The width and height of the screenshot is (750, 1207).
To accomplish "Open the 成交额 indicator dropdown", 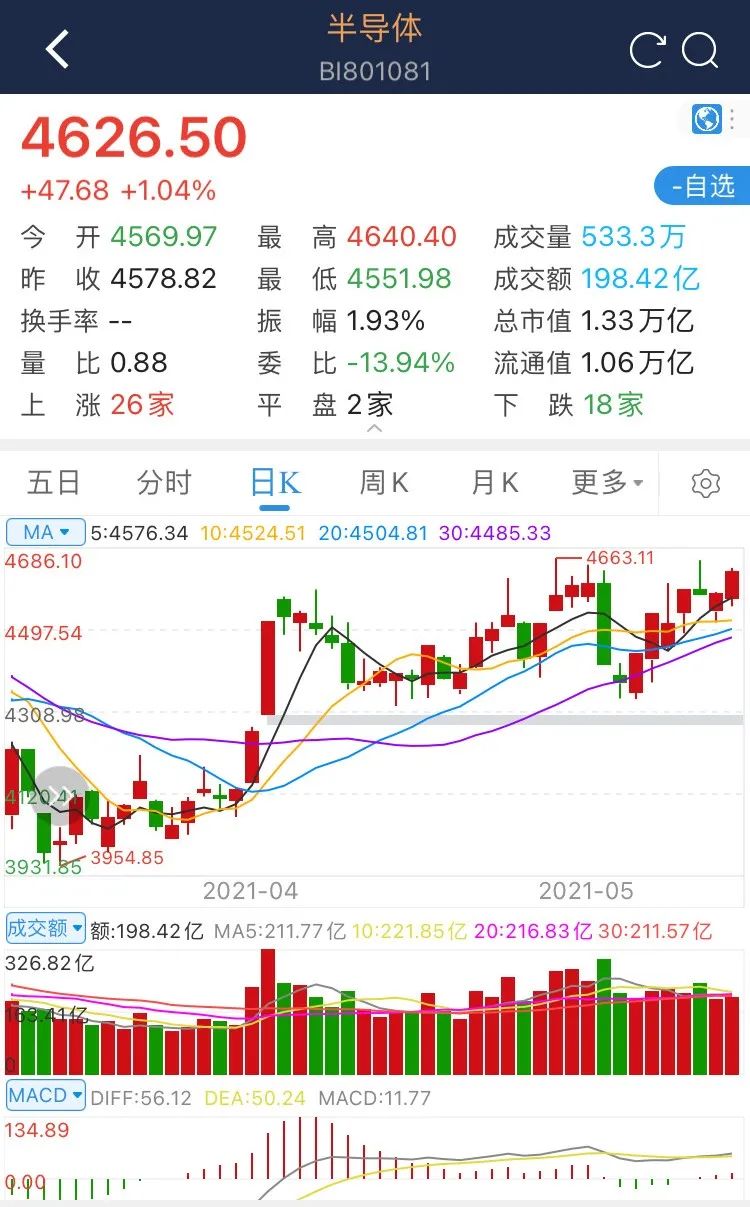I will coord(46,929).
